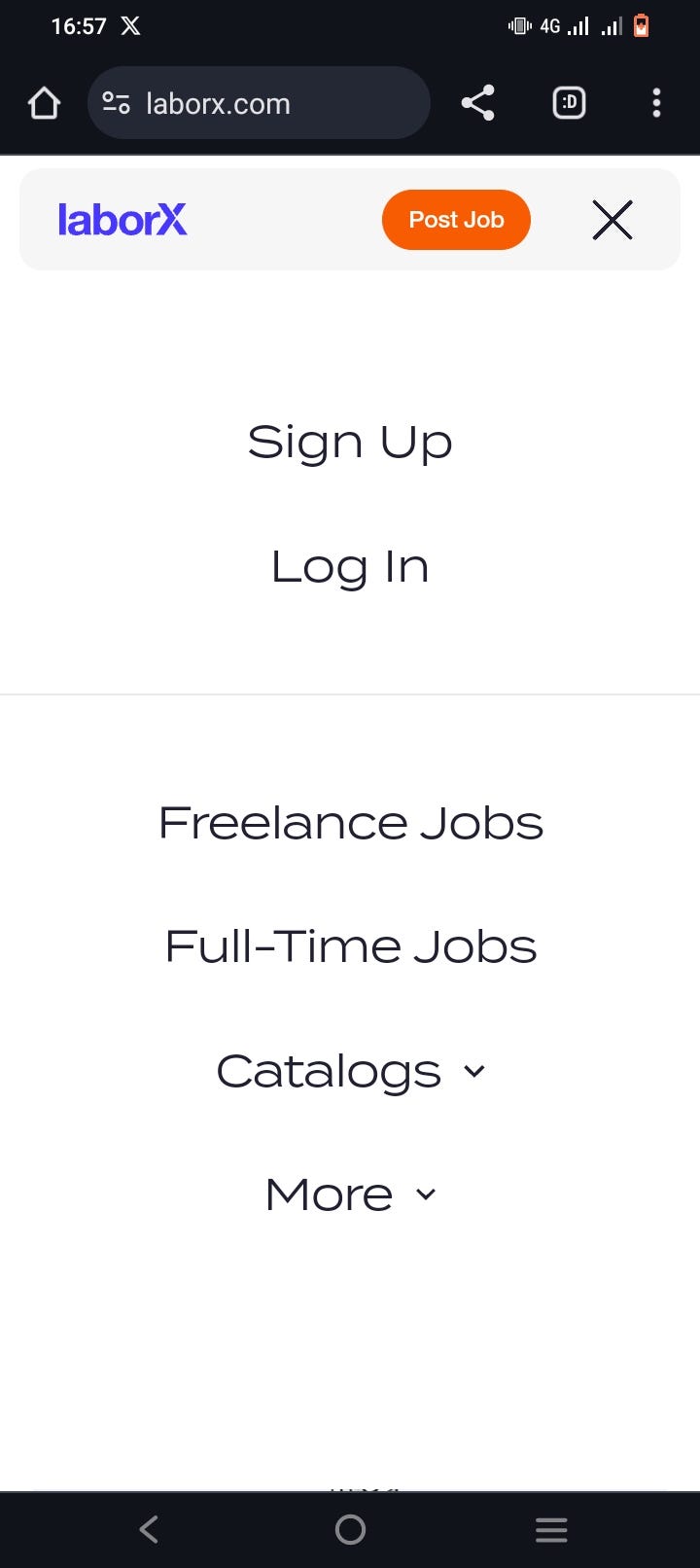
Task: Select Sign Up
Action: (350, 442)
